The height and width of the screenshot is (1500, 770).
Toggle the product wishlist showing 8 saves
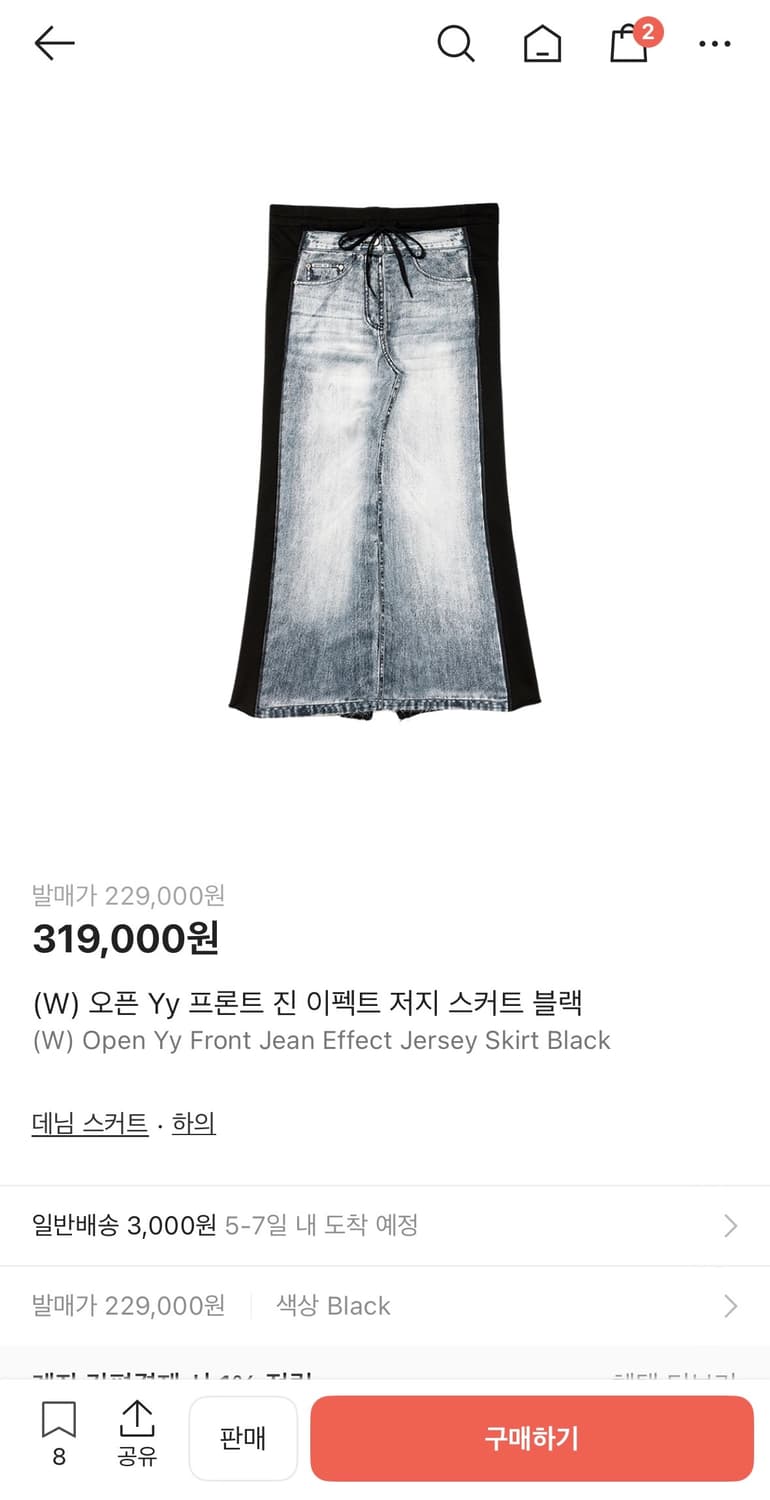(x=57, y=1438)
